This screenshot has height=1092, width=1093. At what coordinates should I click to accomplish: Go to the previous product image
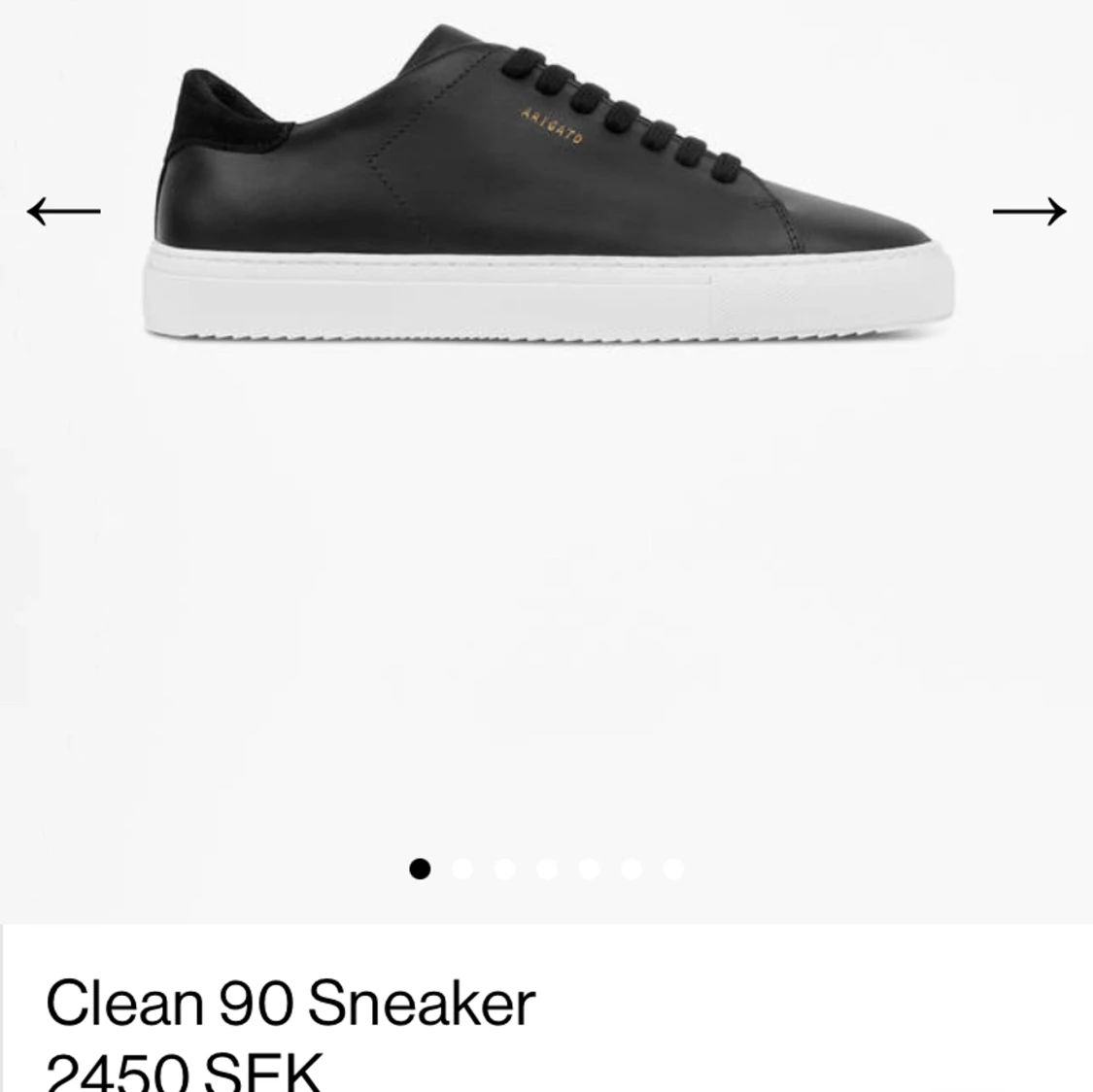pos(63,211)
